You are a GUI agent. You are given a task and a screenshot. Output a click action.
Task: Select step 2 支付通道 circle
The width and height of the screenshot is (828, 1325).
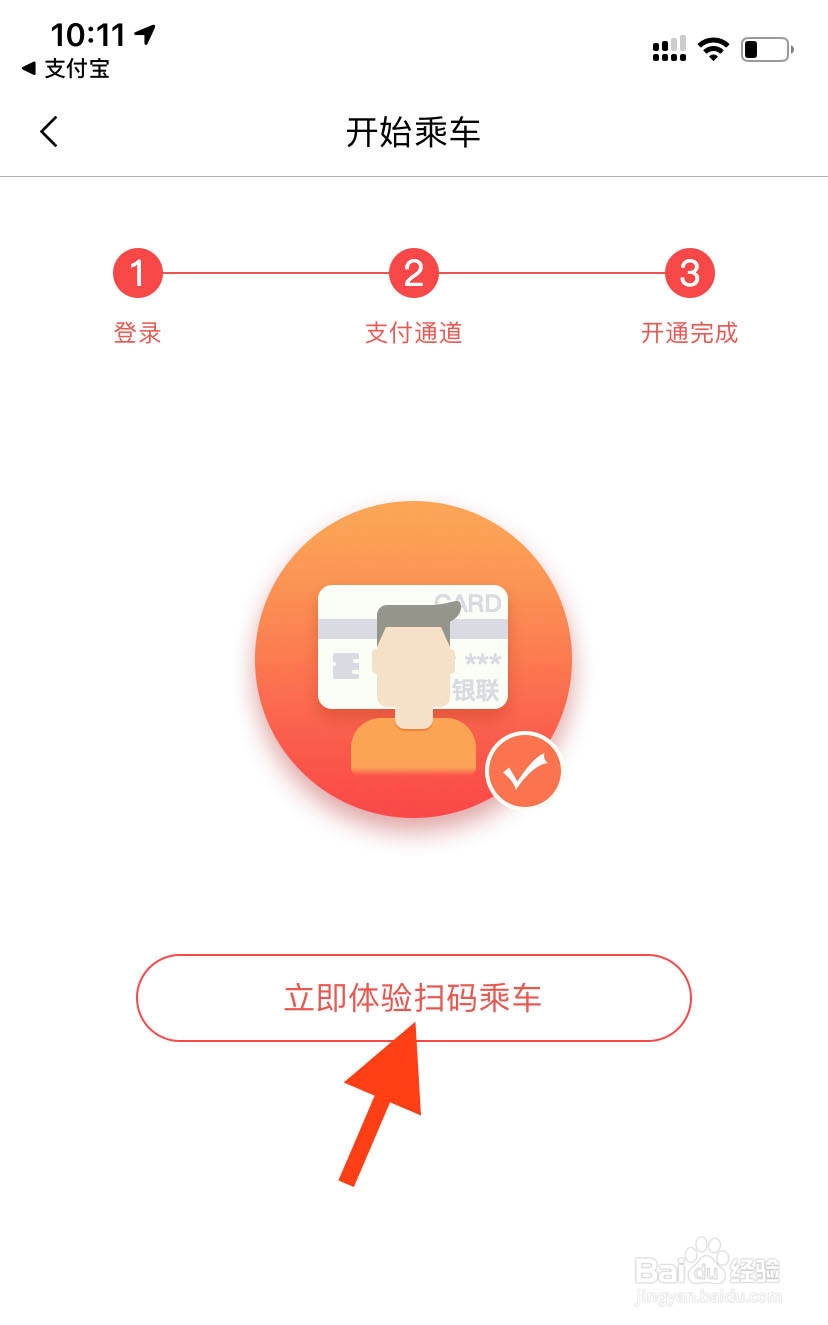point(412,273)
